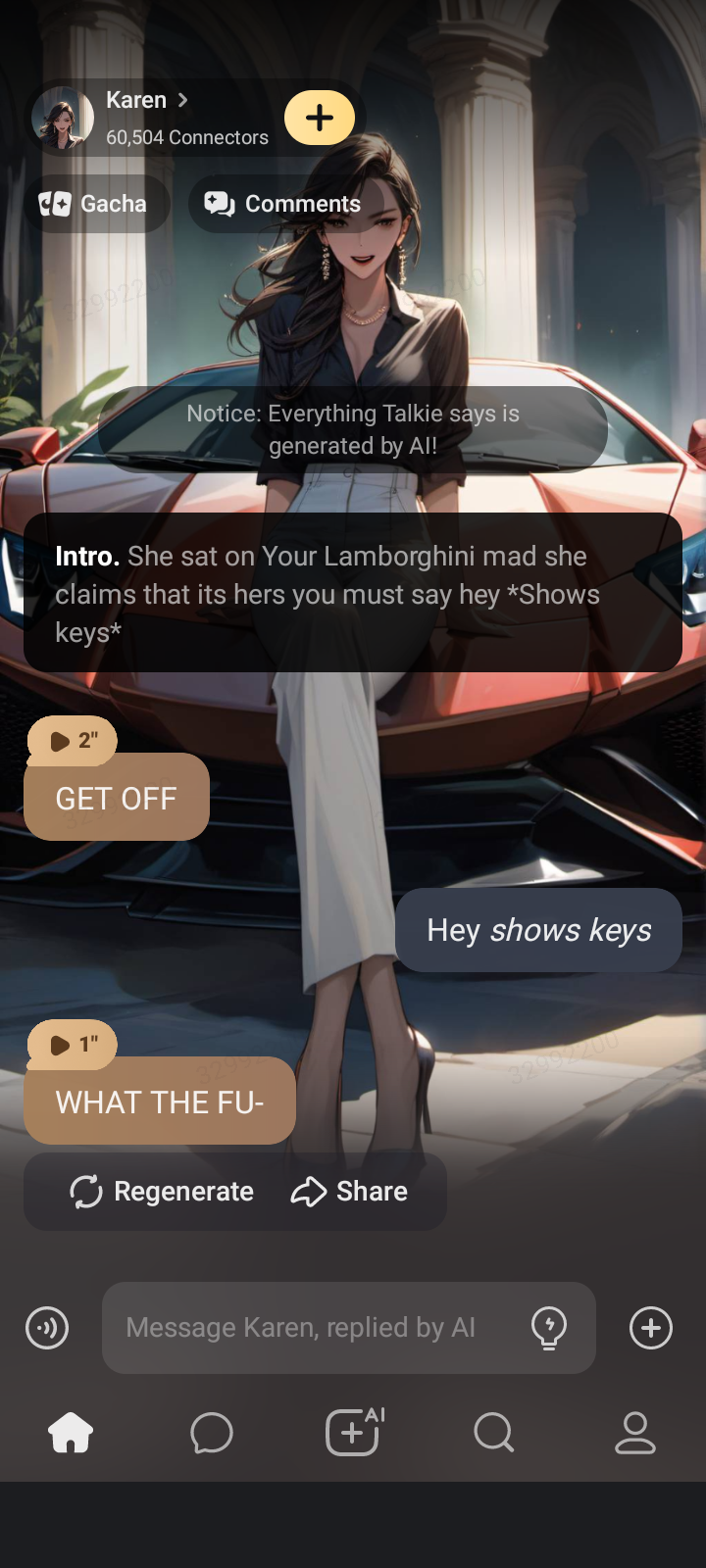Open the Comments section
The width and height of the screenshot is (706, 1568).
click(x=282, y=204)
